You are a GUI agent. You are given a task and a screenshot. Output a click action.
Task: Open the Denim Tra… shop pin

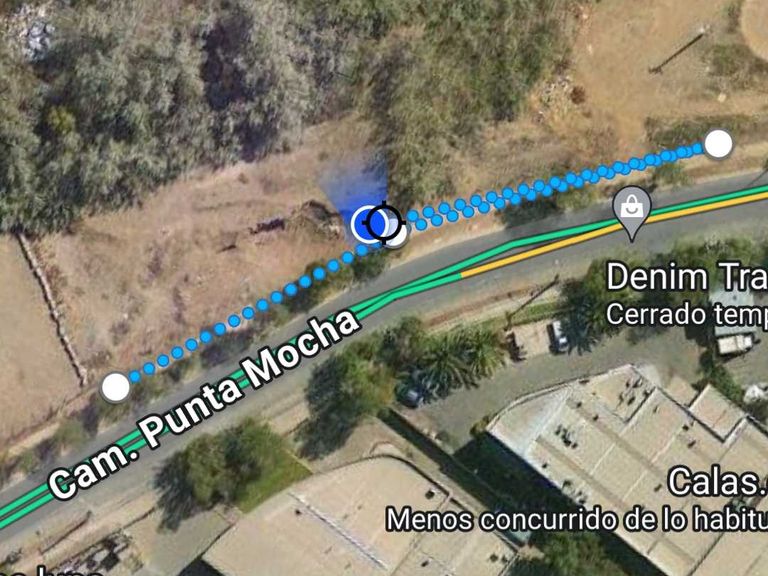(632, 212)
